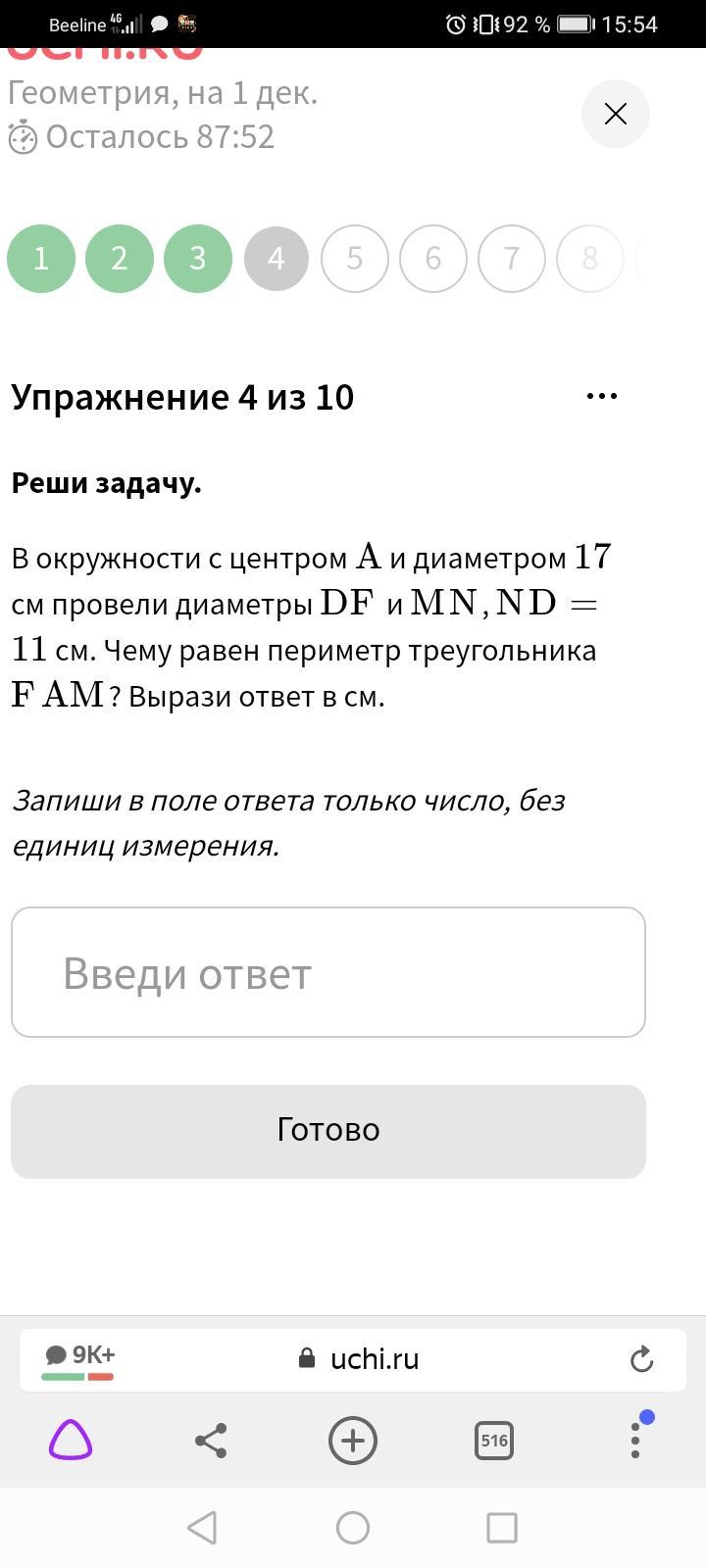Open the exercise three-dot menu
The height and width of the screenshot is (1568, 706).
[x=601, y=396]
